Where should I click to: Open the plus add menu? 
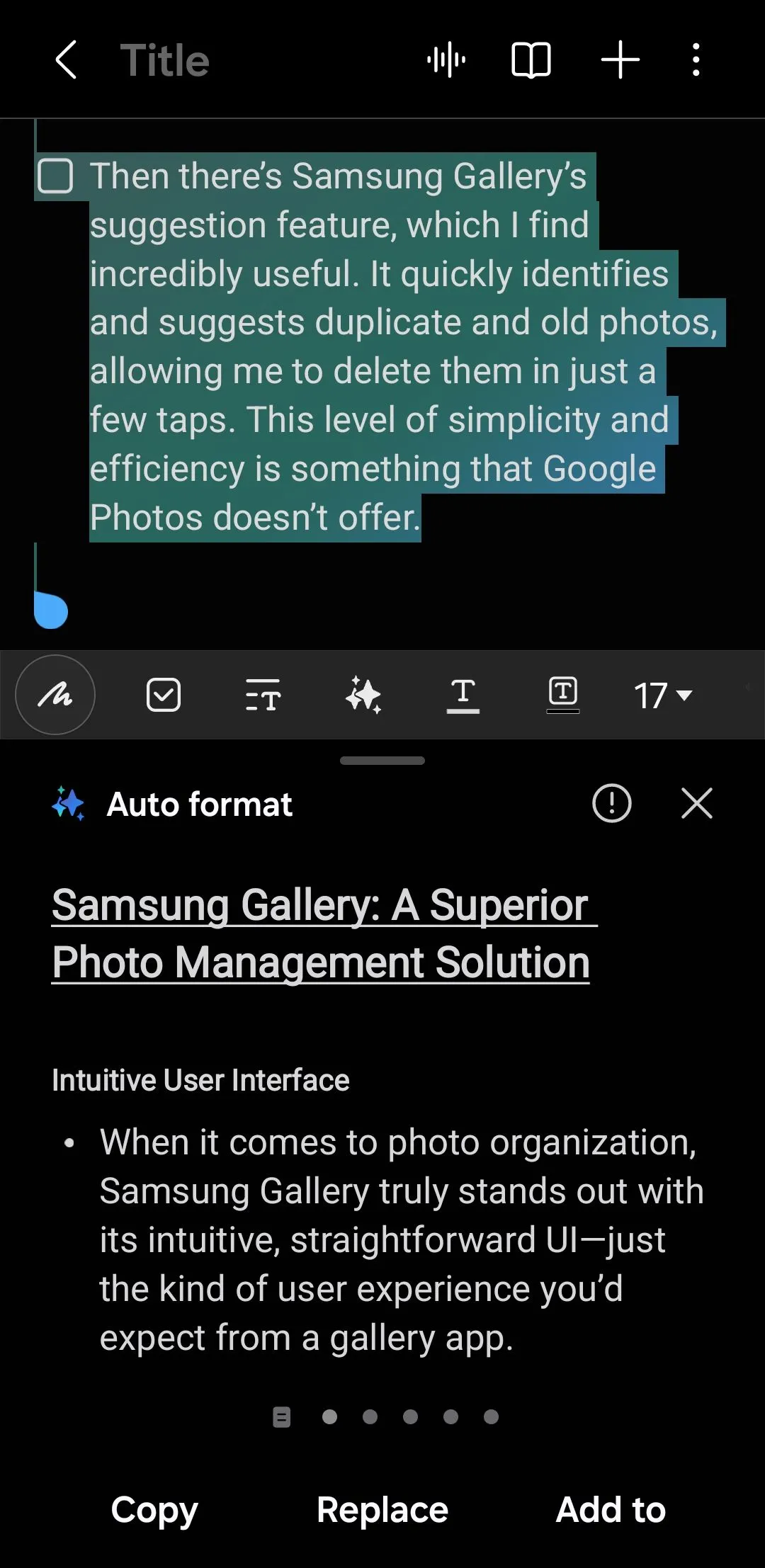coord(620,59)
